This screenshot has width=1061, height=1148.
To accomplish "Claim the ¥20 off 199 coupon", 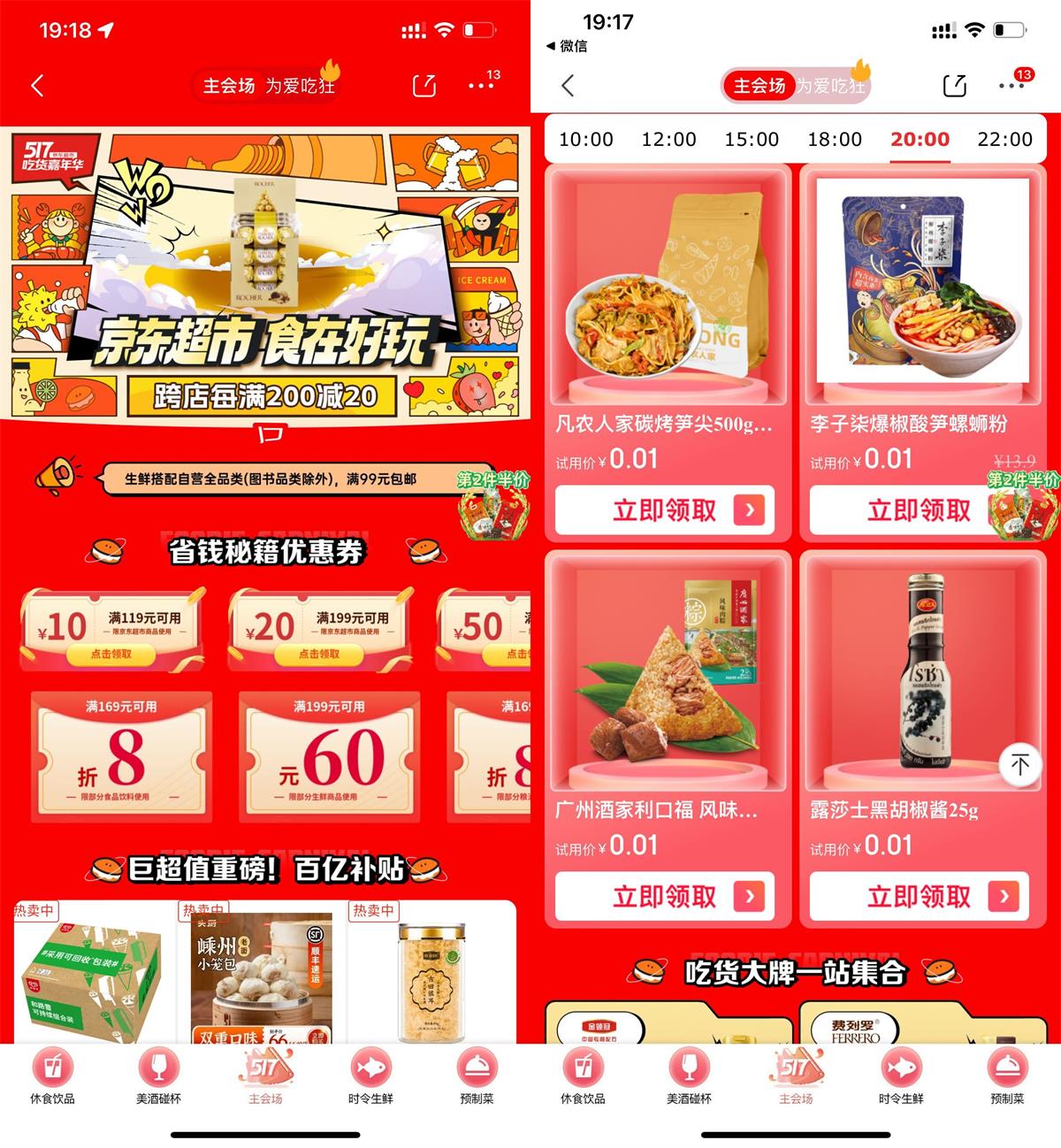I will 319,654.
